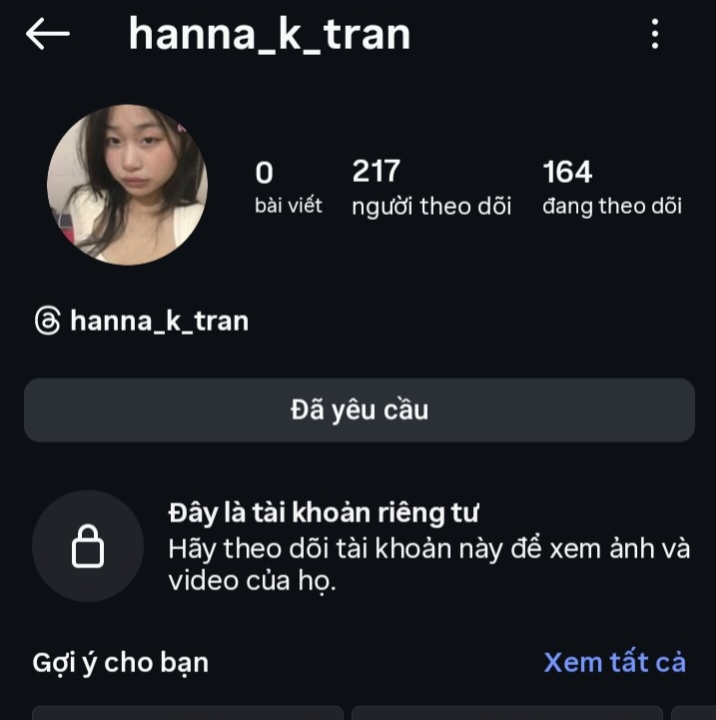Open the three-dot overflow menu
Screen dimensions: 716x720
[x=655, y=34]
